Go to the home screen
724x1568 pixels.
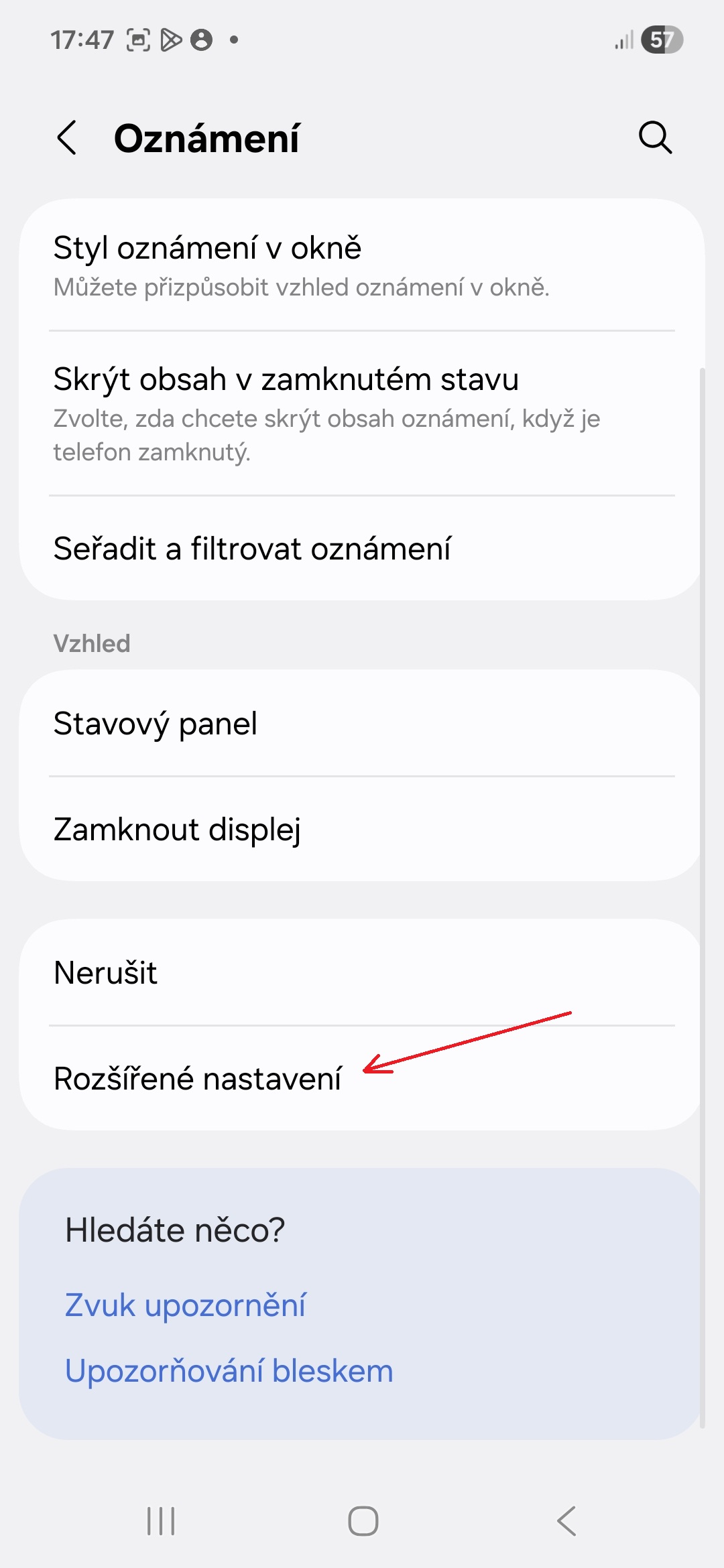[x=363, y=1521]
